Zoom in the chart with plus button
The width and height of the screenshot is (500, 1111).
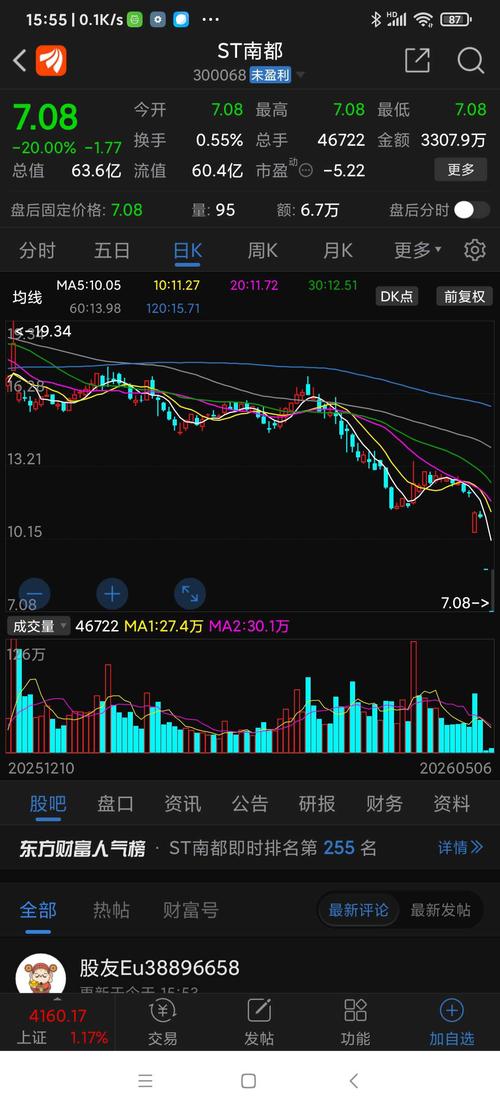click(x=112, y=594)
